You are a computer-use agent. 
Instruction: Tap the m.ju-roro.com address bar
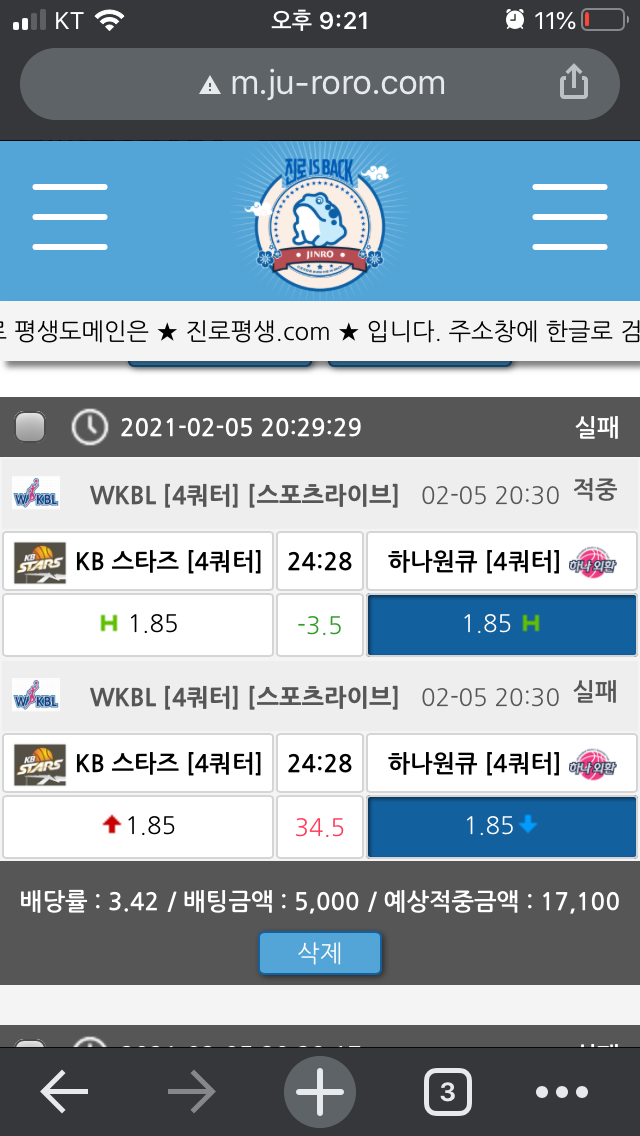pos(320,84)
